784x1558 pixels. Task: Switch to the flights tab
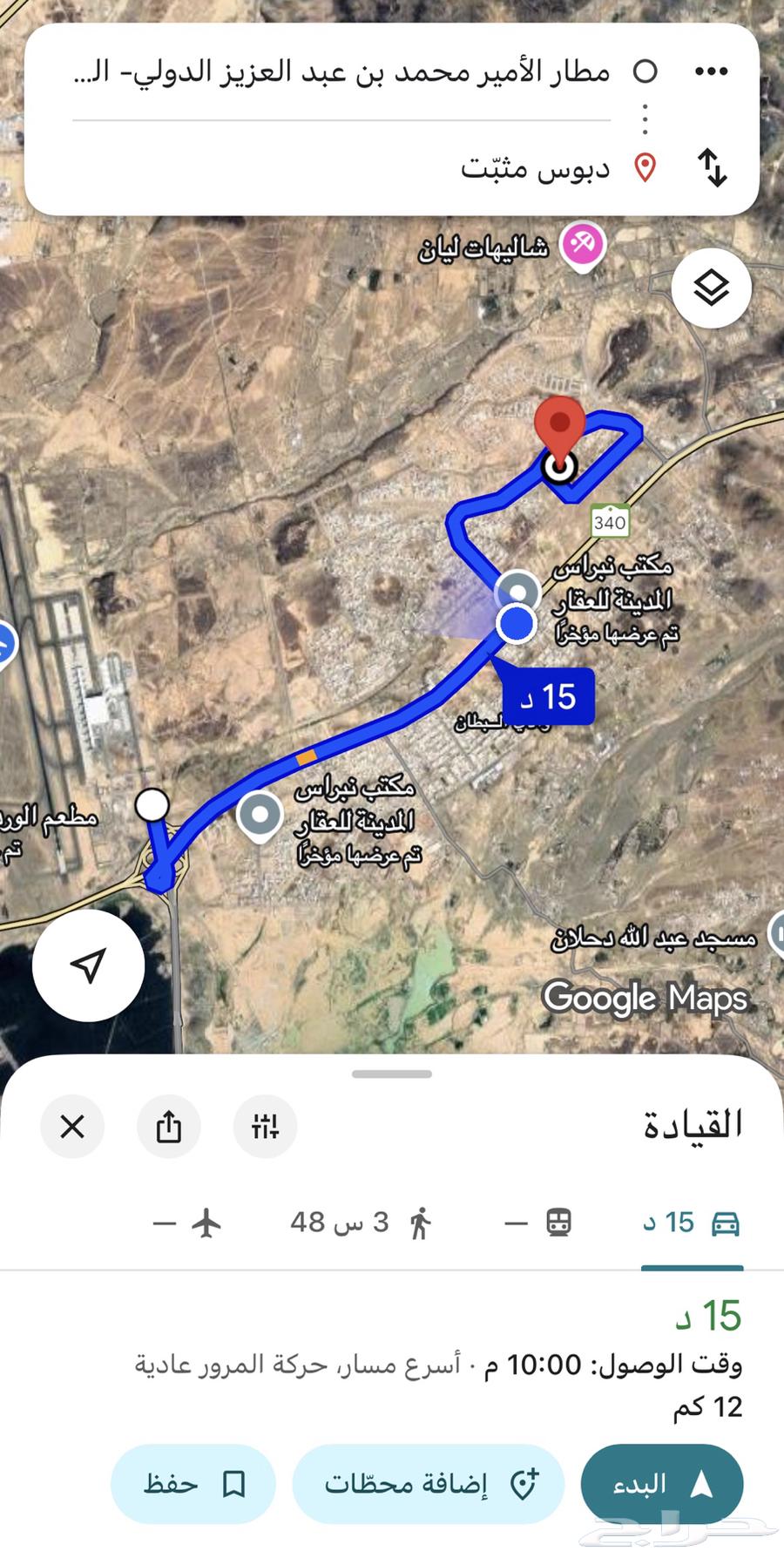189,1223
